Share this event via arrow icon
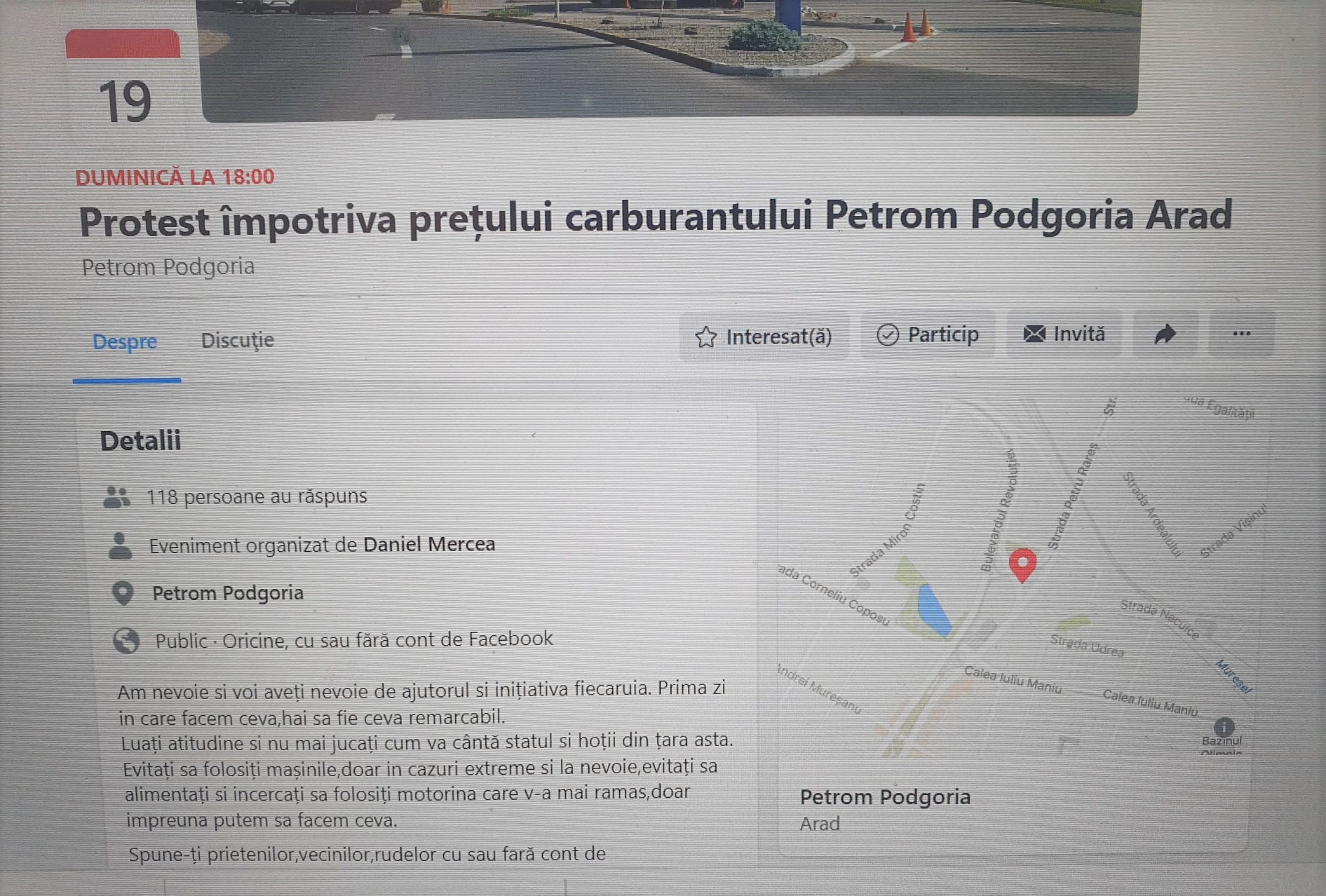 1165,334
